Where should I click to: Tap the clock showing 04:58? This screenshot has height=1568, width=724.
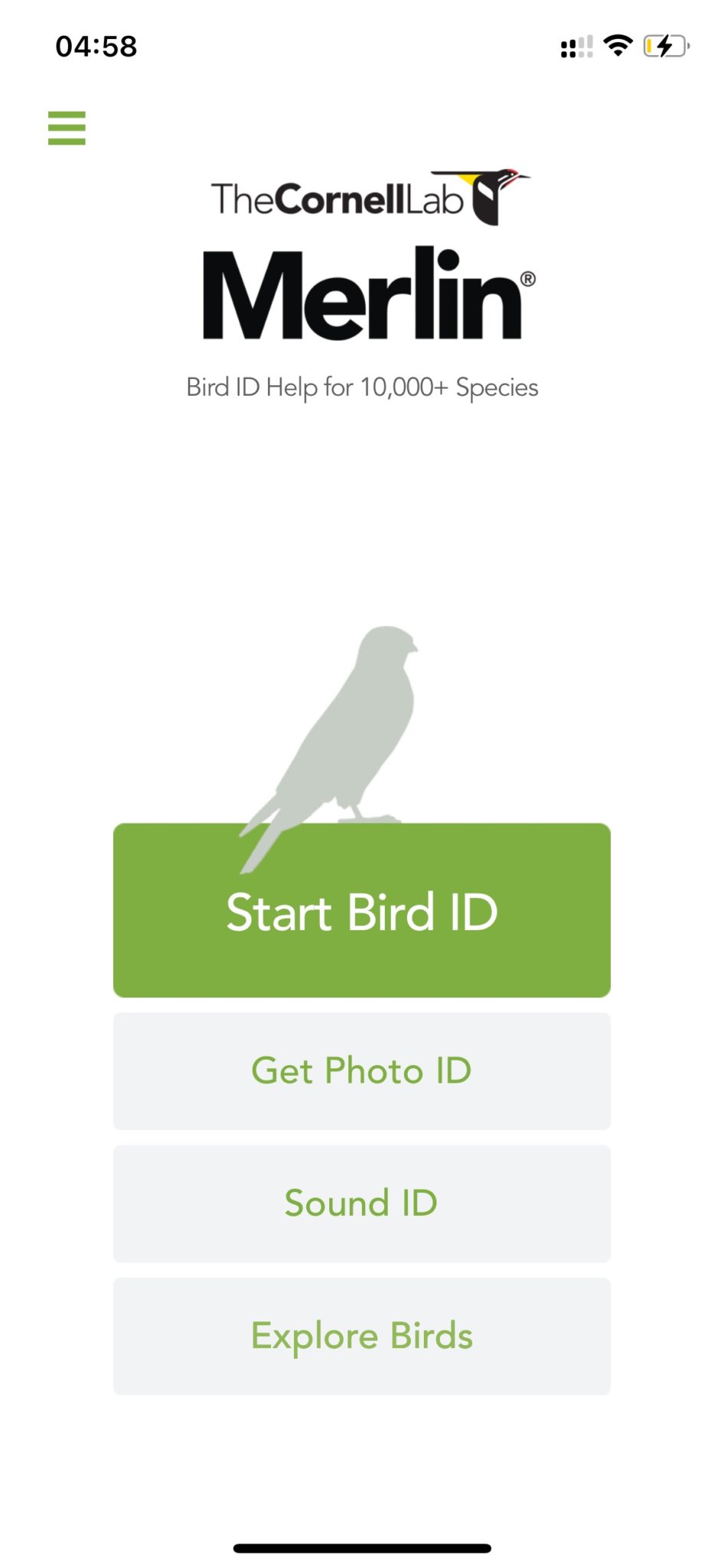(95, 47)
